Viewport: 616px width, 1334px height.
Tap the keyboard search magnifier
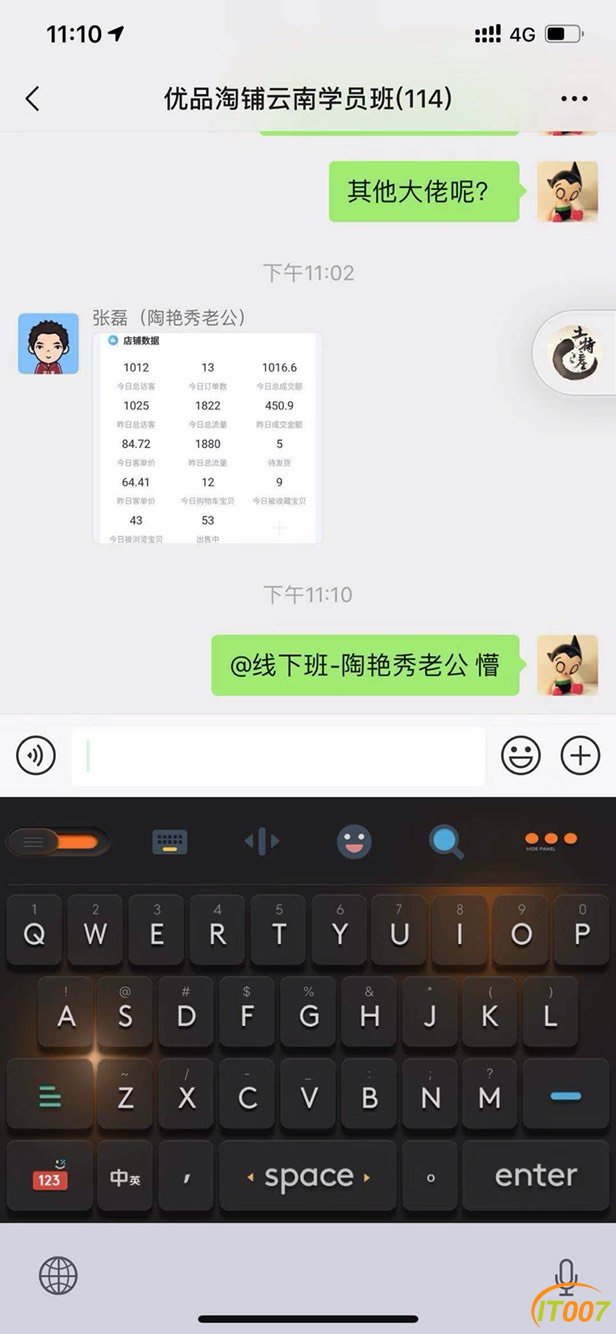coord(446,842)
